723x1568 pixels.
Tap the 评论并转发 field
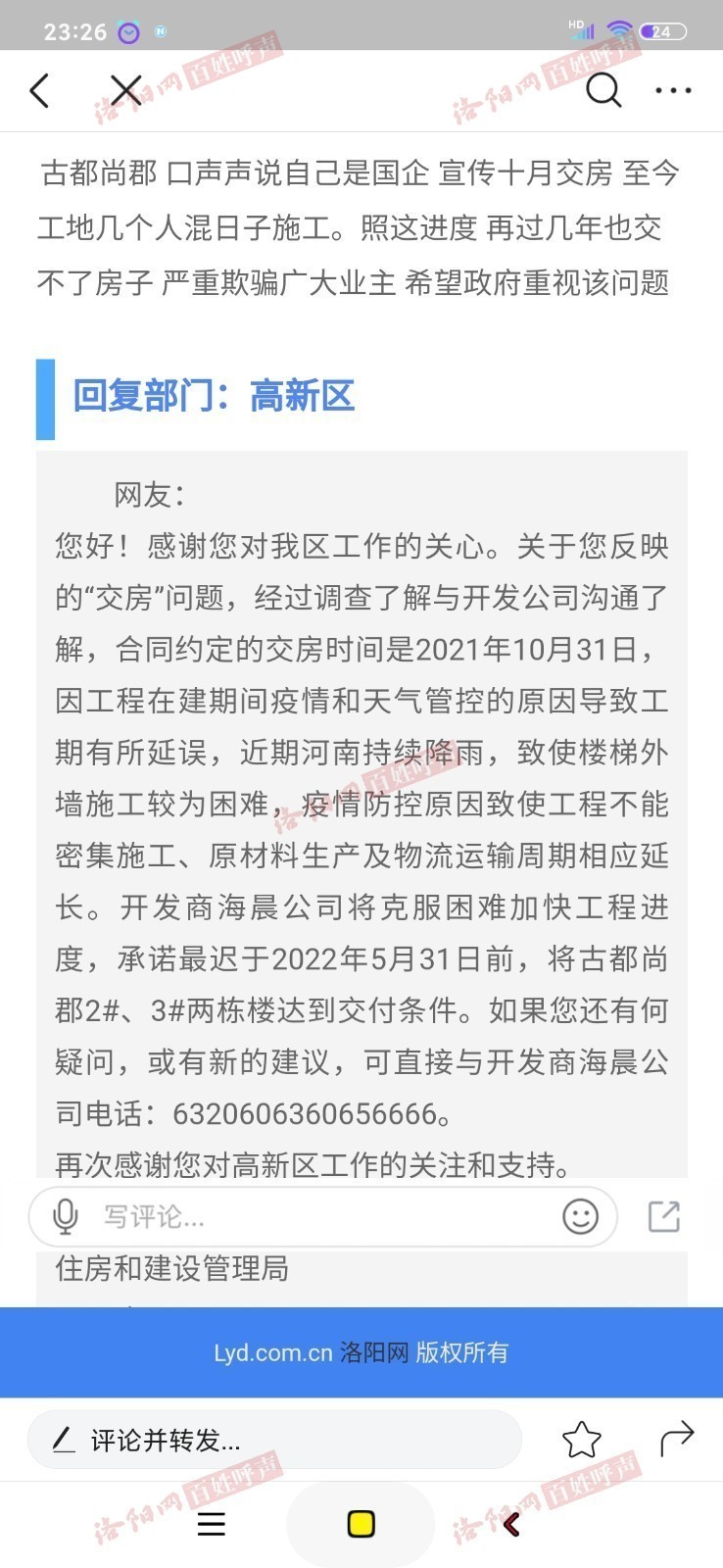pos(274,1440)
